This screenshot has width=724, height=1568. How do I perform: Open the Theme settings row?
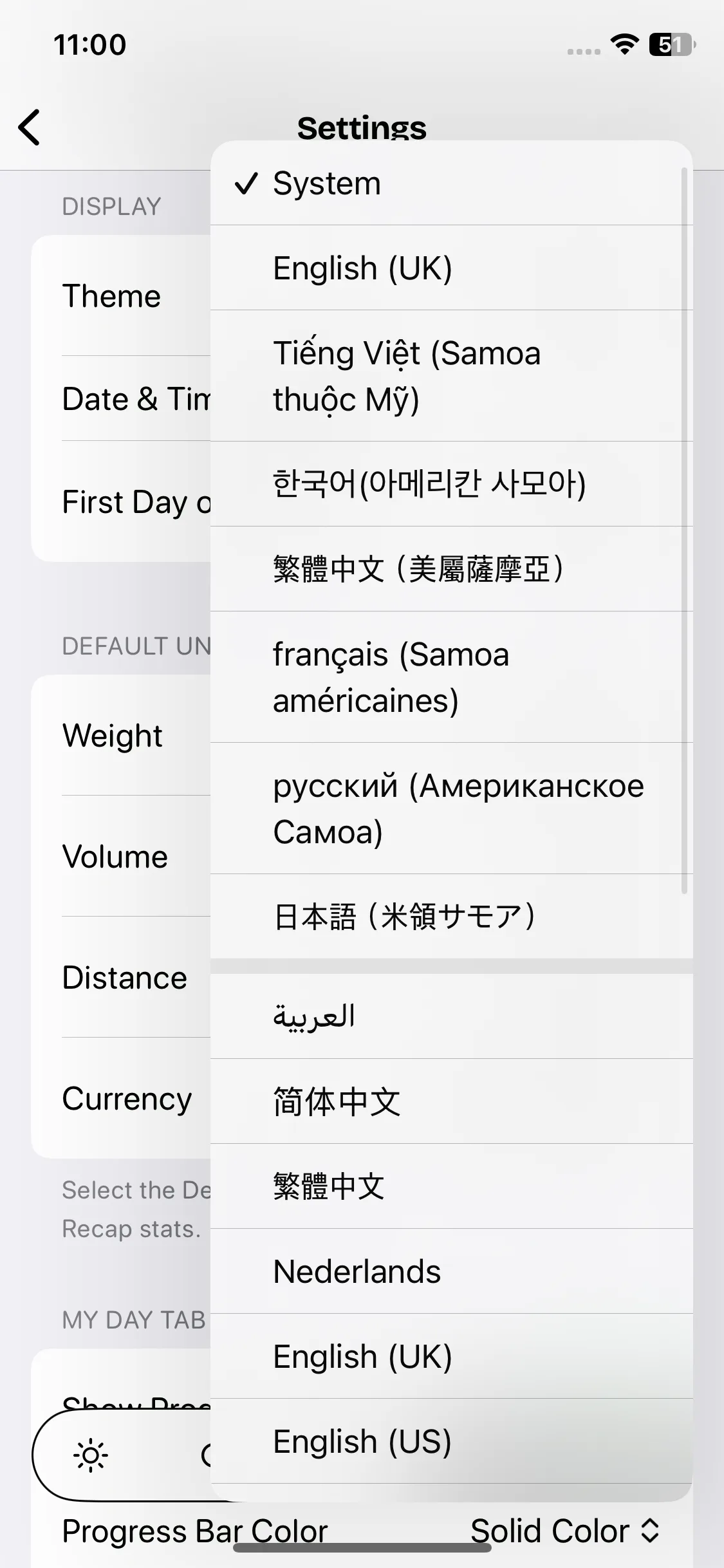coord(112,295)
